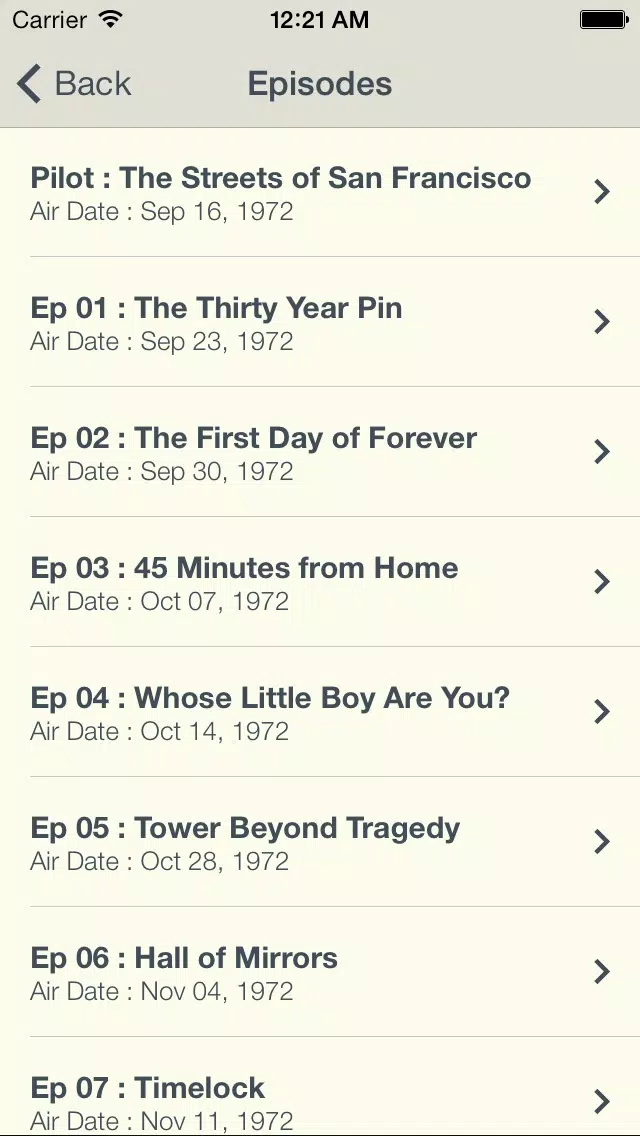
Task: View Ep 03 45 Minutes from Home
Action: (320, 582)
